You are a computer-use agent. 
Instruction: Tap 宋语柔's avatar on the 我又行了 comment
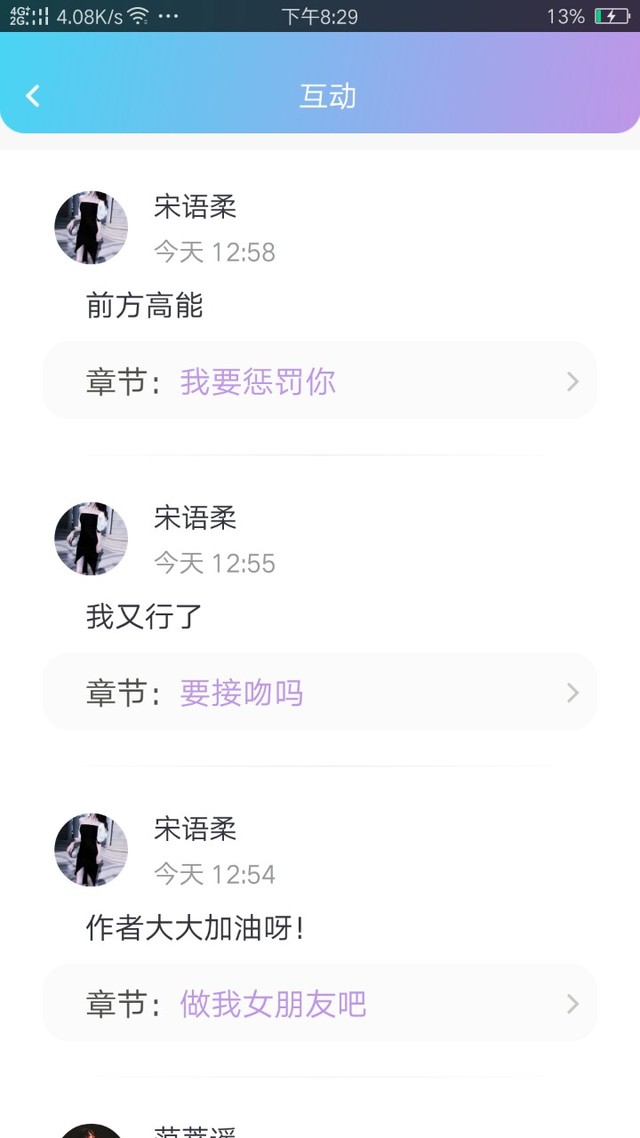tap(91, 539)
